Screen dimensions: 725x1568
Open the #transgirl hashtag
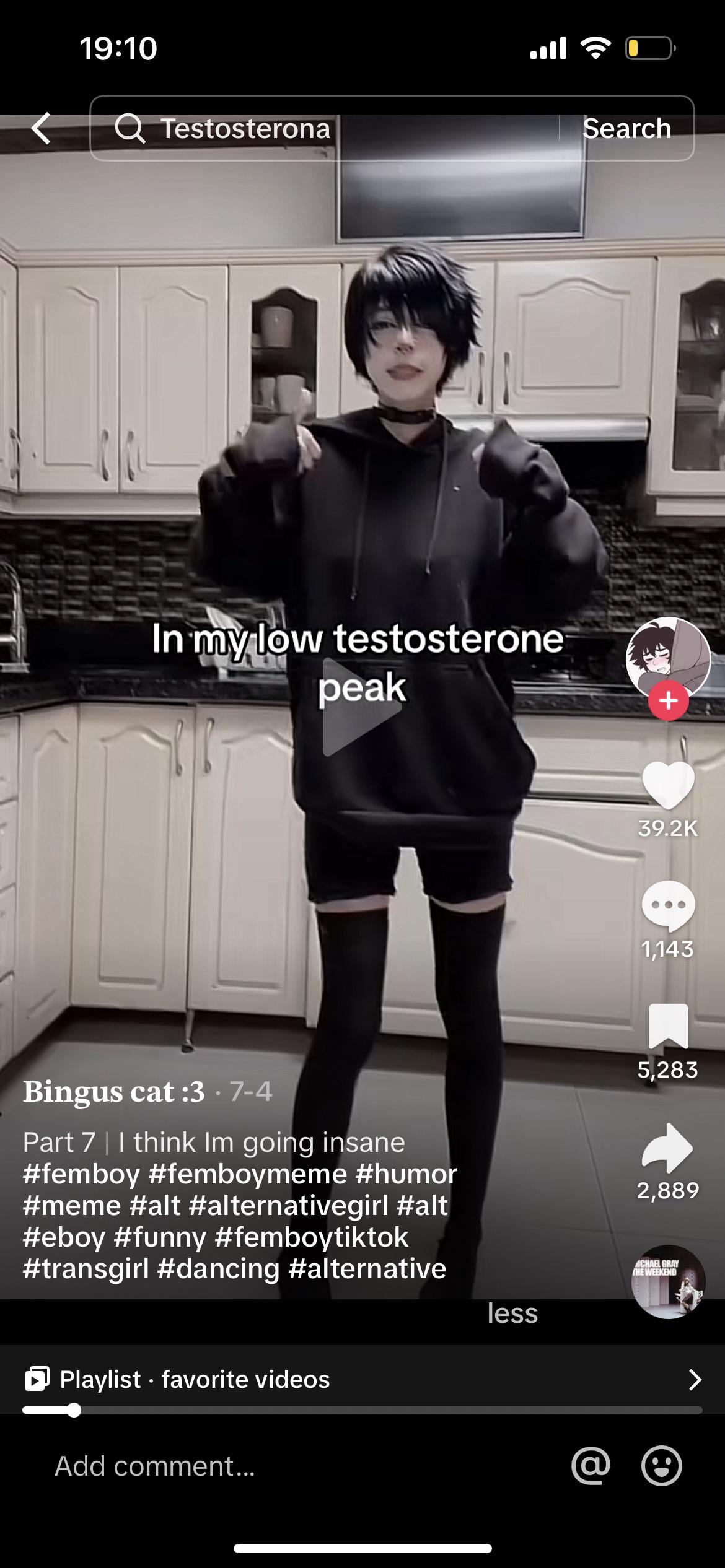click(86, 1268)
